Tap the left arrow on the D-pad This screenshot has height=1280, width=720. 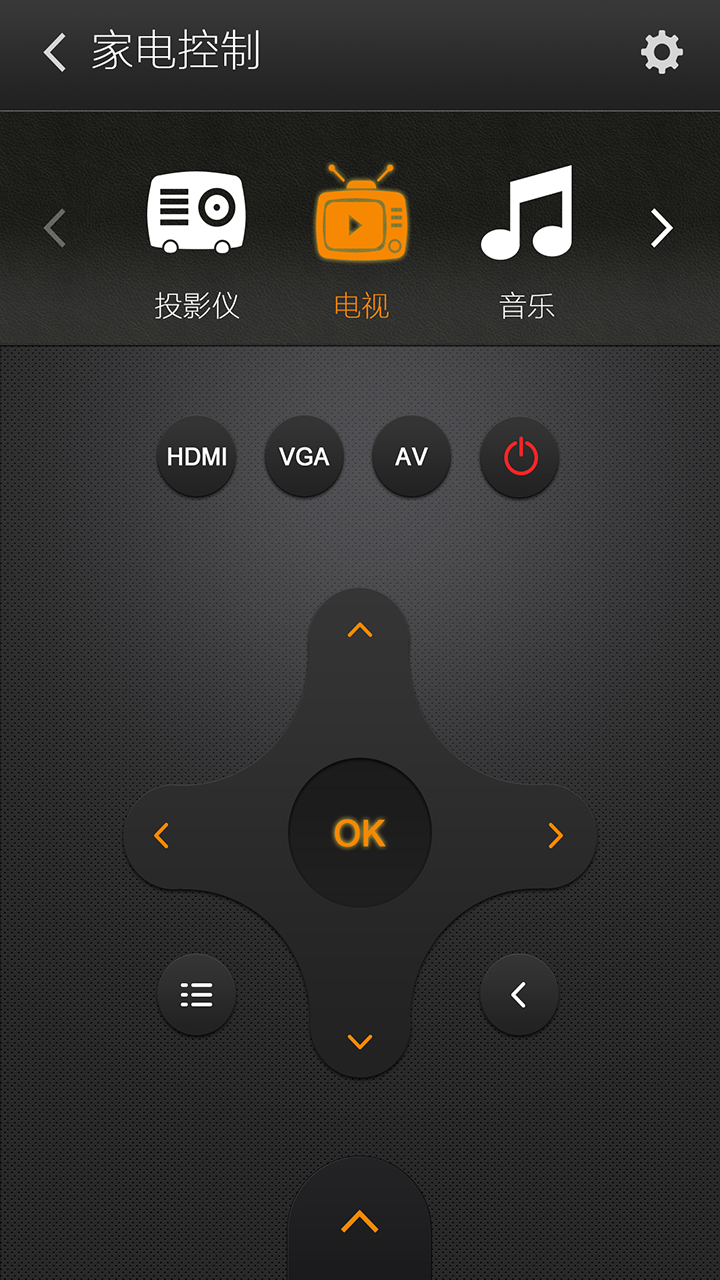pos(162,835)
